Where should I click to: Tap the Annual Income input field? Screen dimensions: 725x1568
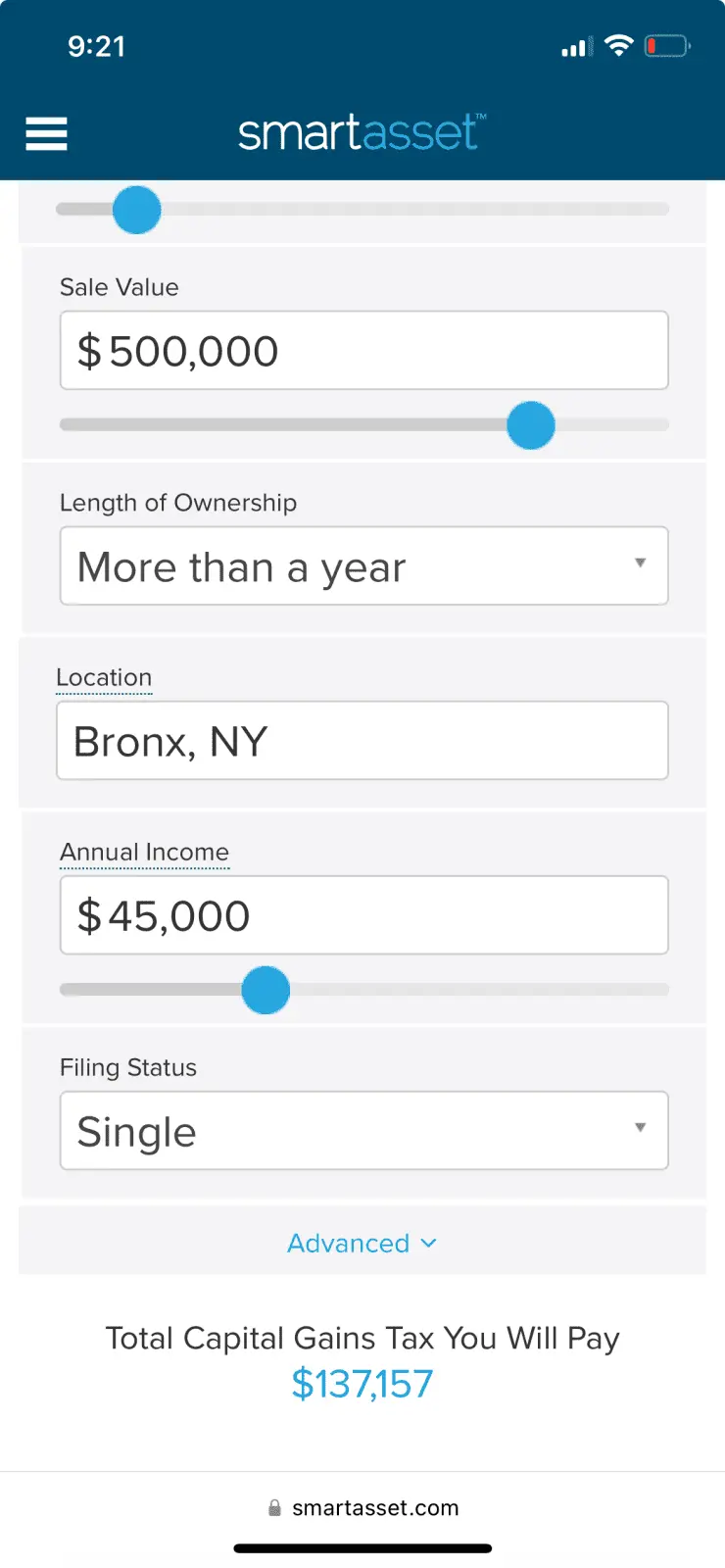click(x=363, y=915)
